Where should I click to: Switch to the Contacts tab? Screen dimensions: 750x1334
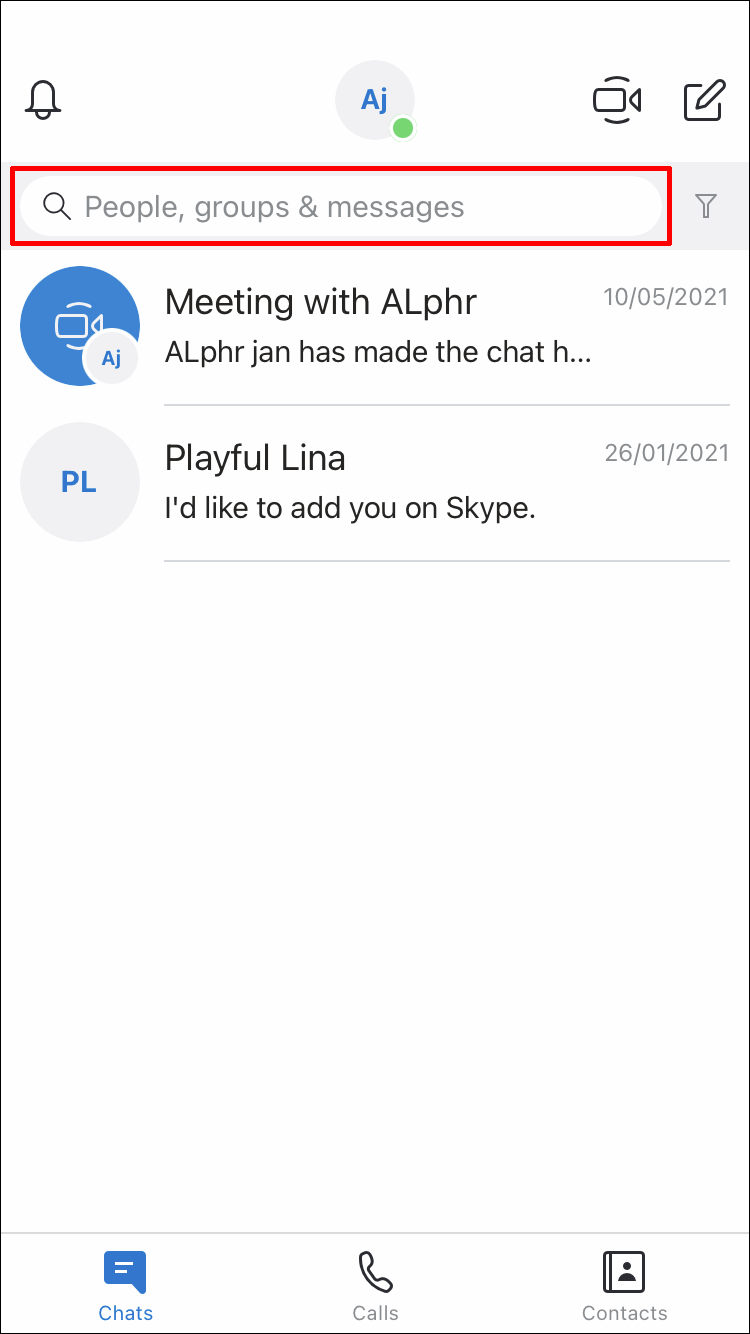point(624,1285)
